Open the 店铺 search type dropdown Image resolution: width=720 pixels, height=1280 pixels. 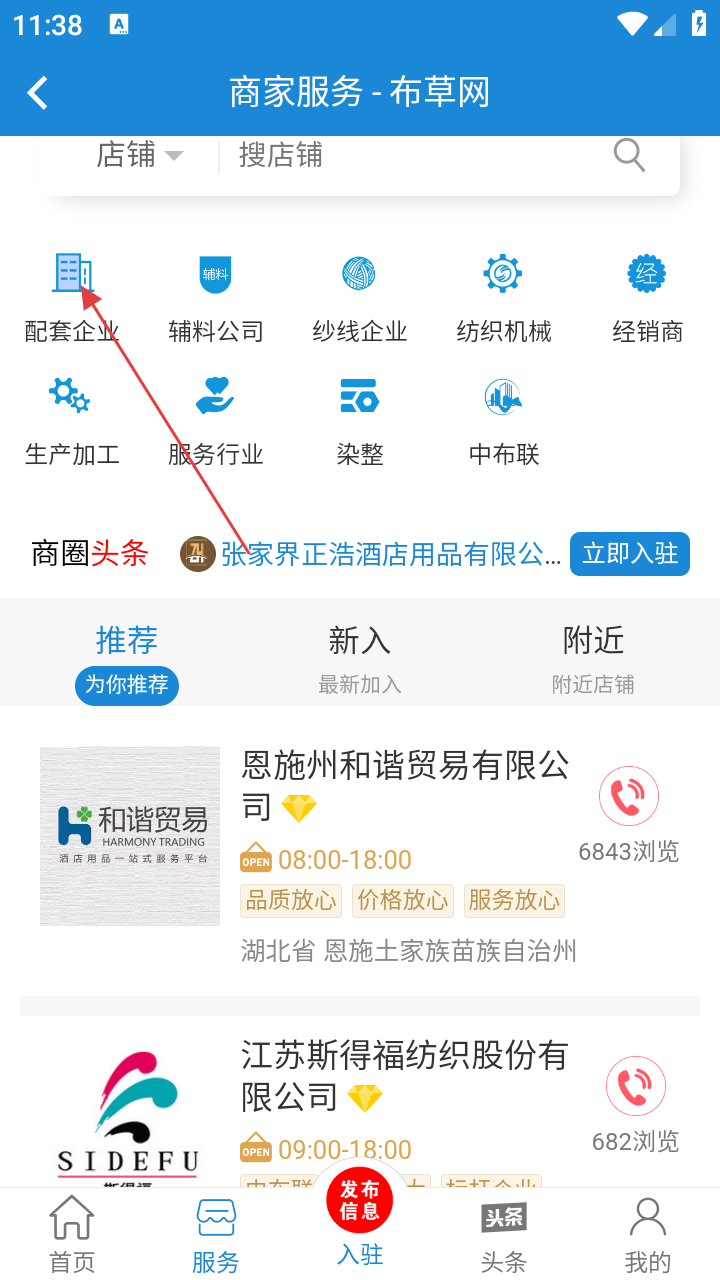pos(140,155)
